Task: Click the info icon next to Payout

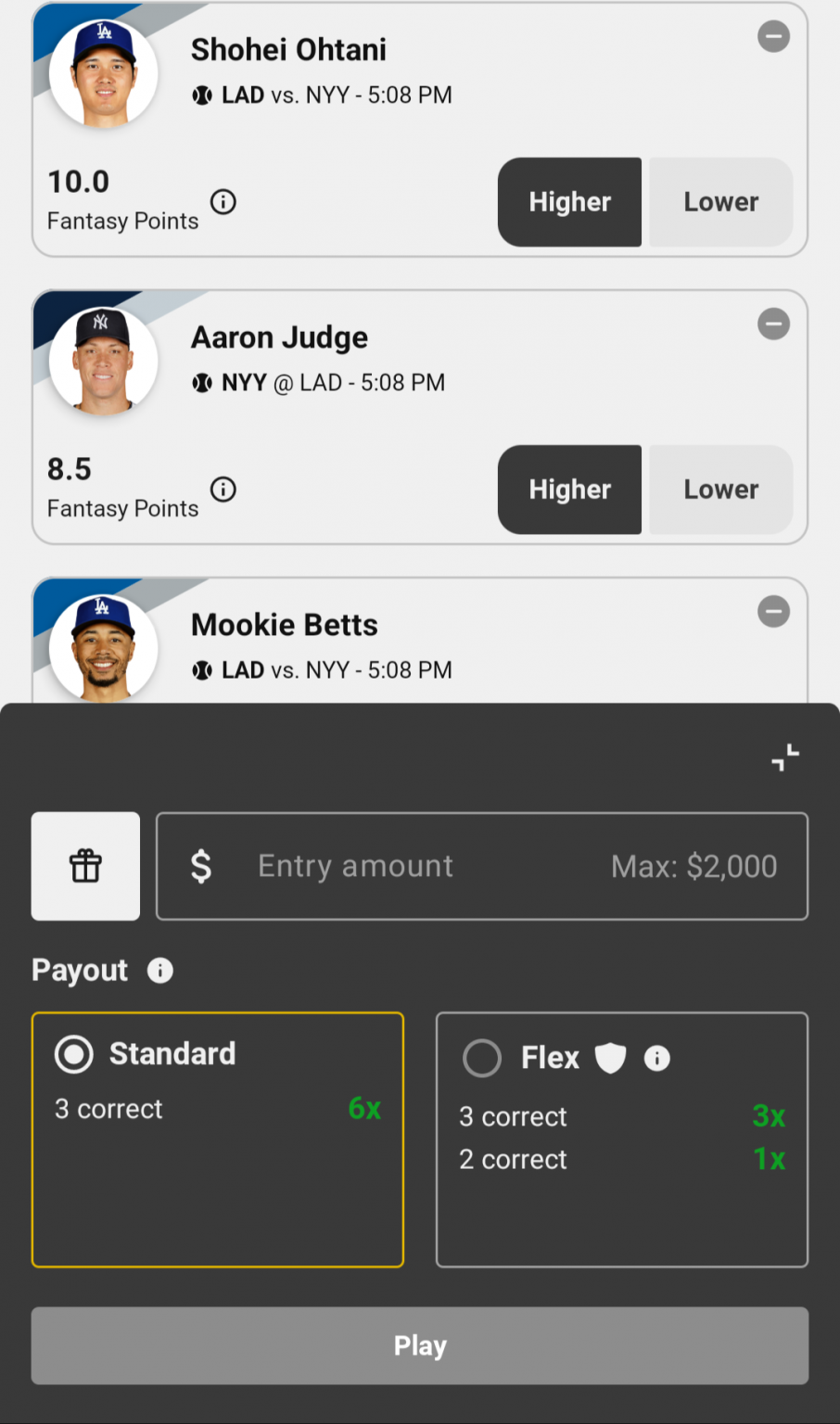Action: point(159,971)
